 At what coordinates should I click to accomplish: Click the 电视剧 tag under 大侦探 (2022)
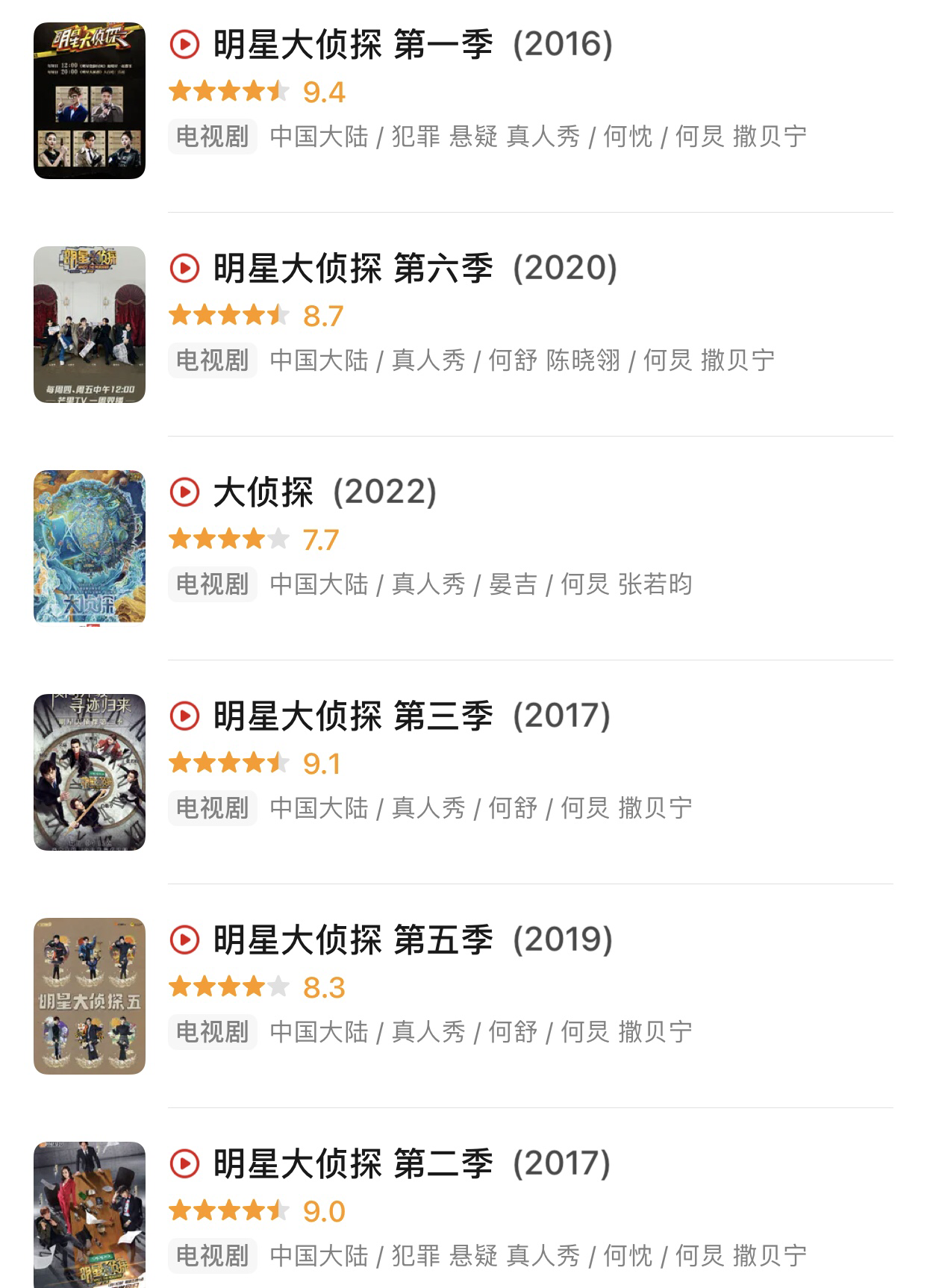211,585
